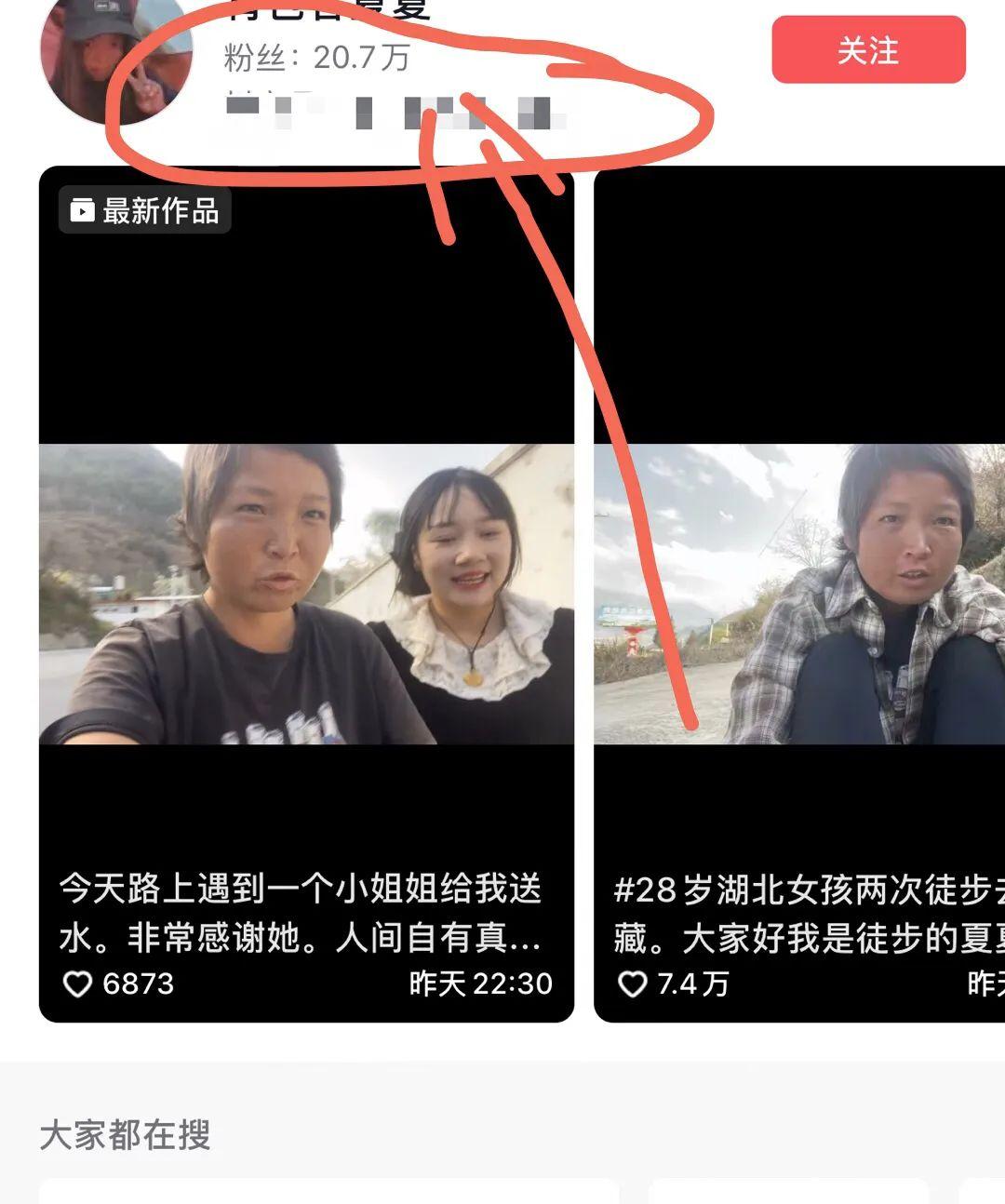Like the video with 6873 likes
1005x1204 pixels.
[78, 983]
